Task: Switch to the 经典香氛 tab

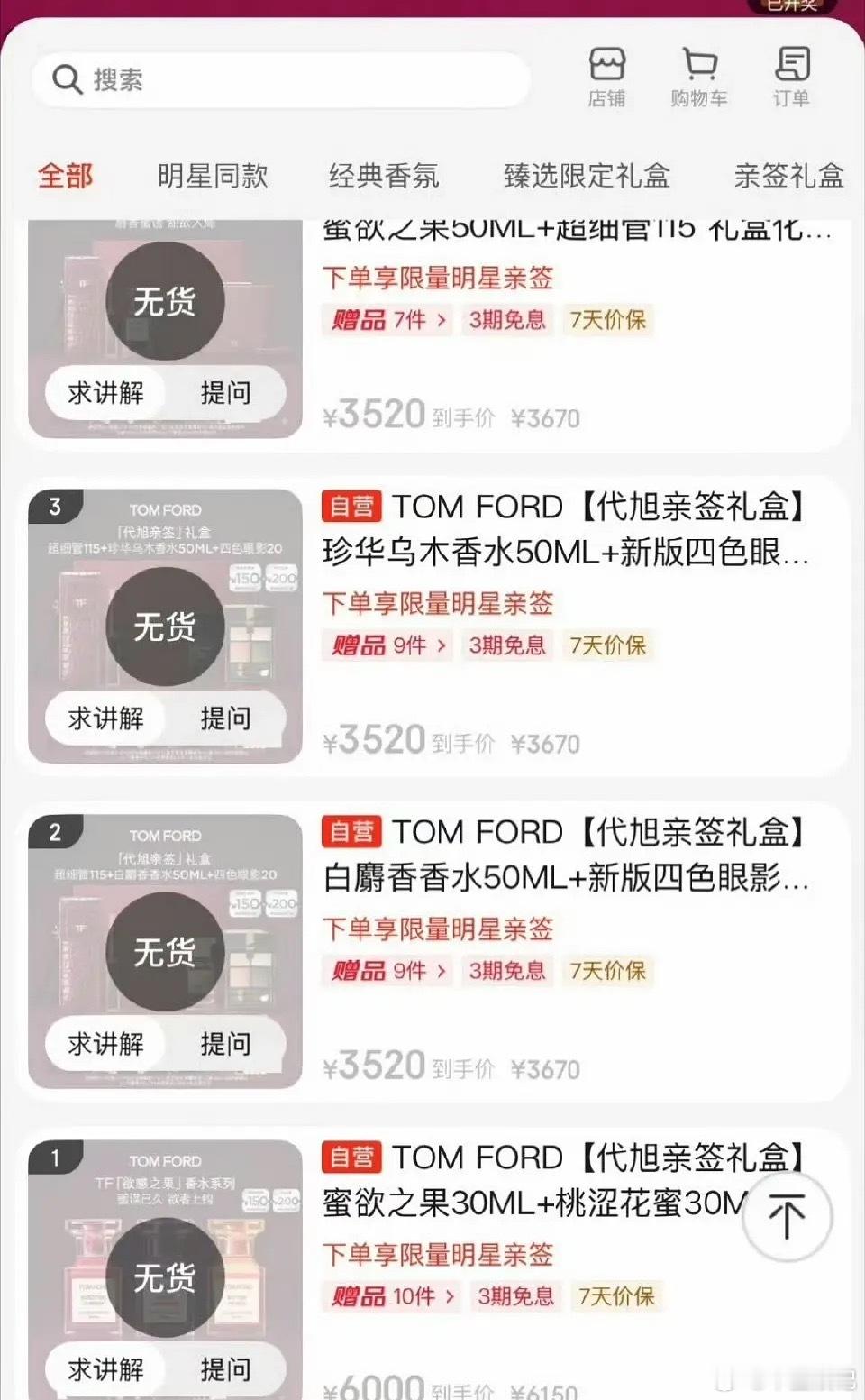Action: click(x=385, y=176)
